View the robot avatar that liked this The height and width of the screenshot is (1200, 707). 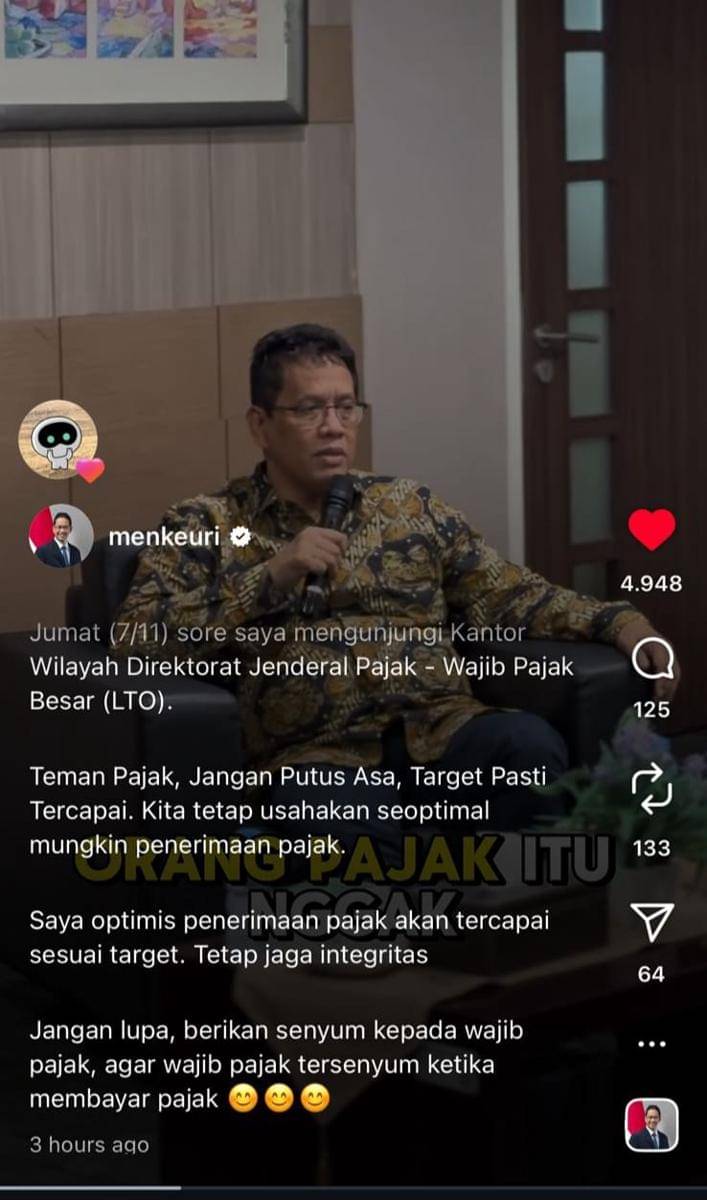click(59, 439)
